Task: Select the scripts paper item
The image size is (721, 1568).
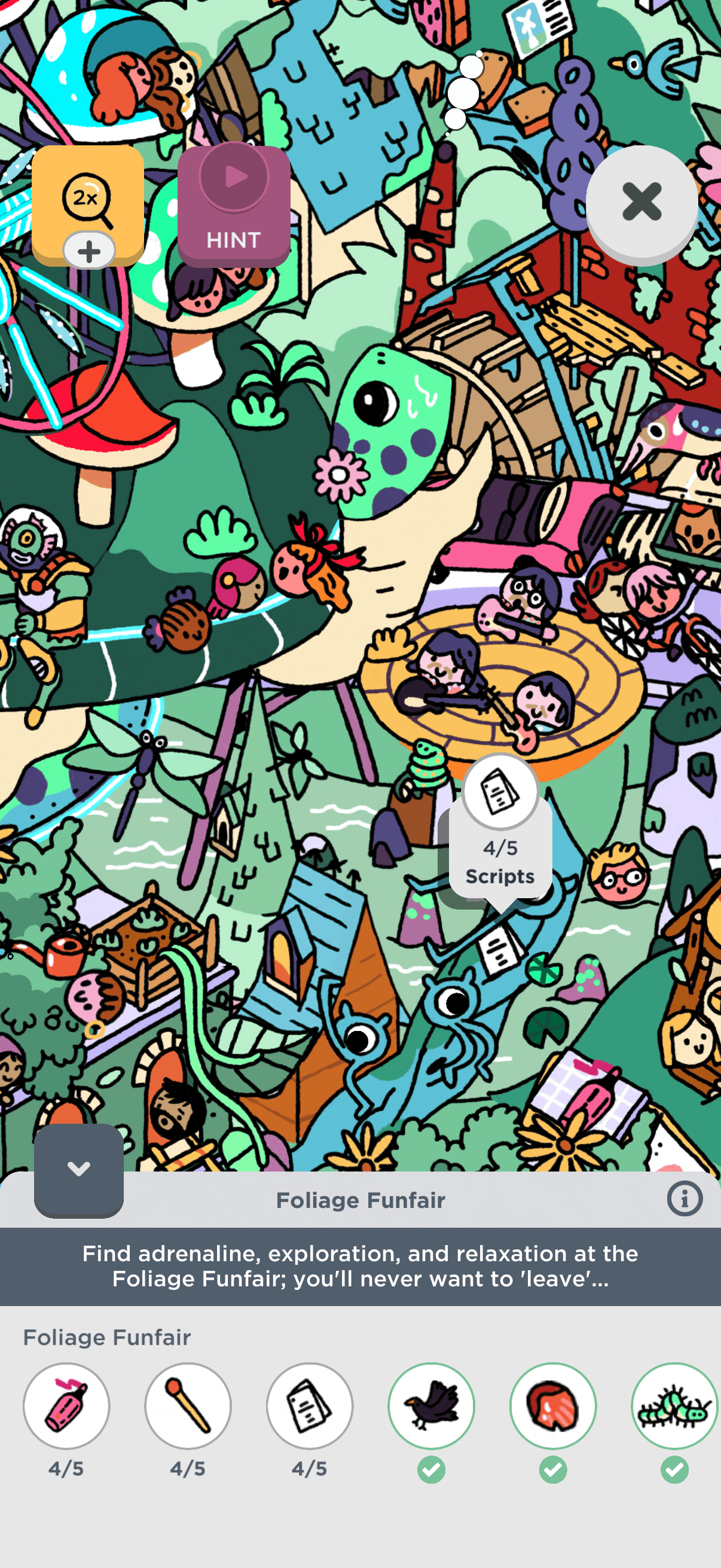Action: pyautogui.click(x=310, y=1405)
